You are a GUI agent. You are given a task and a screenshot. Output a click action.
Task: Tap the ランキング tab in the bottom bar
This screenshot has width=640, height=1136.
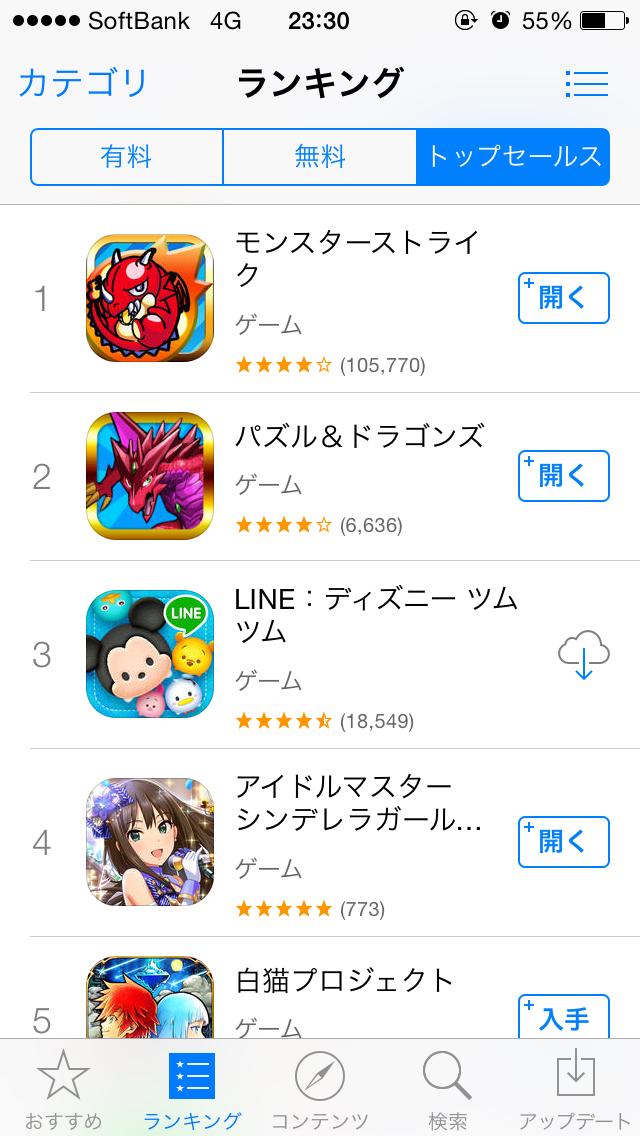click(x=192, y=1088)
